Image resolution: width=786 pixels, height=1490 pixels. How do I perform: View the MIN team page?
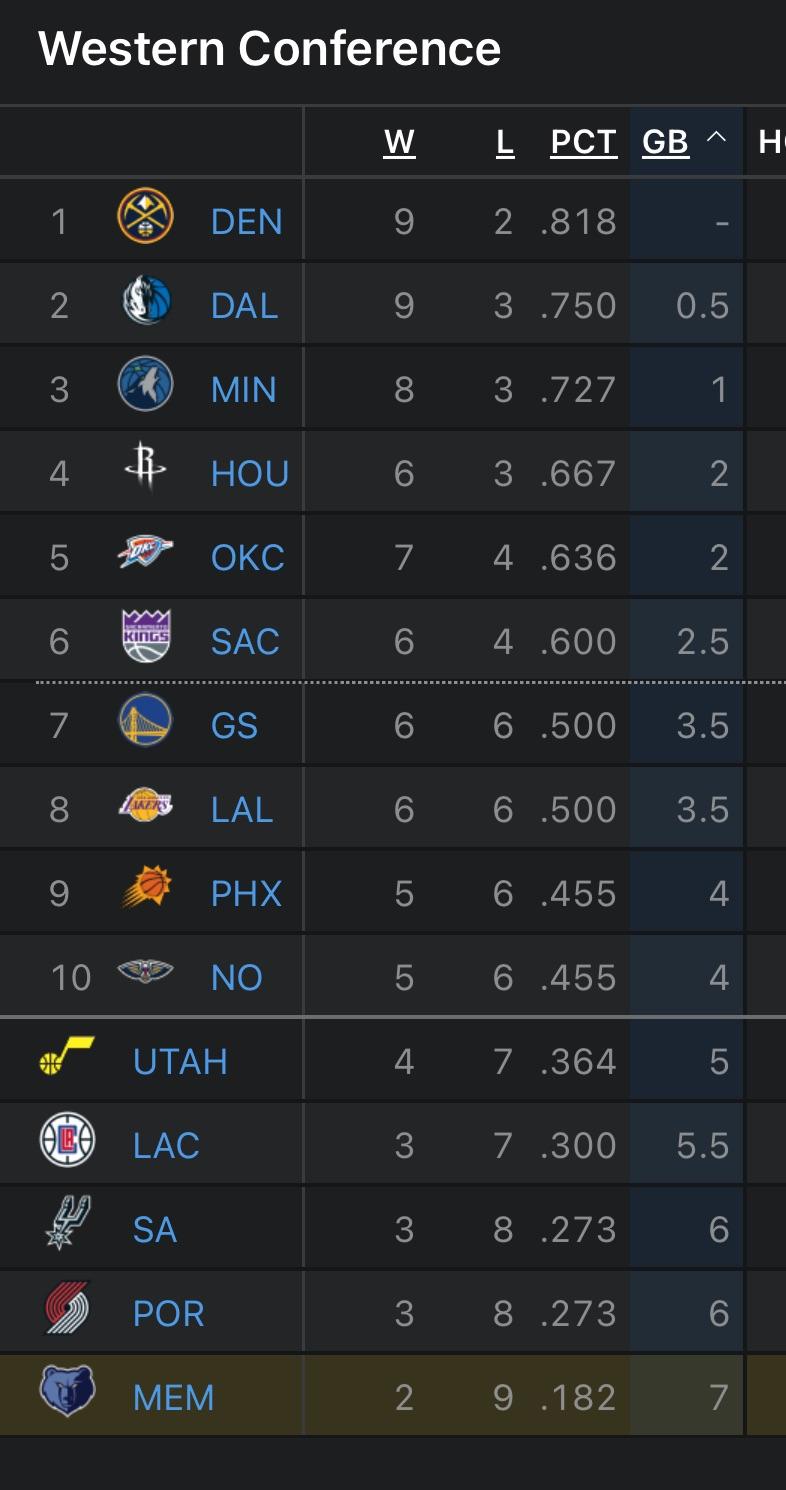pos(243,389)
